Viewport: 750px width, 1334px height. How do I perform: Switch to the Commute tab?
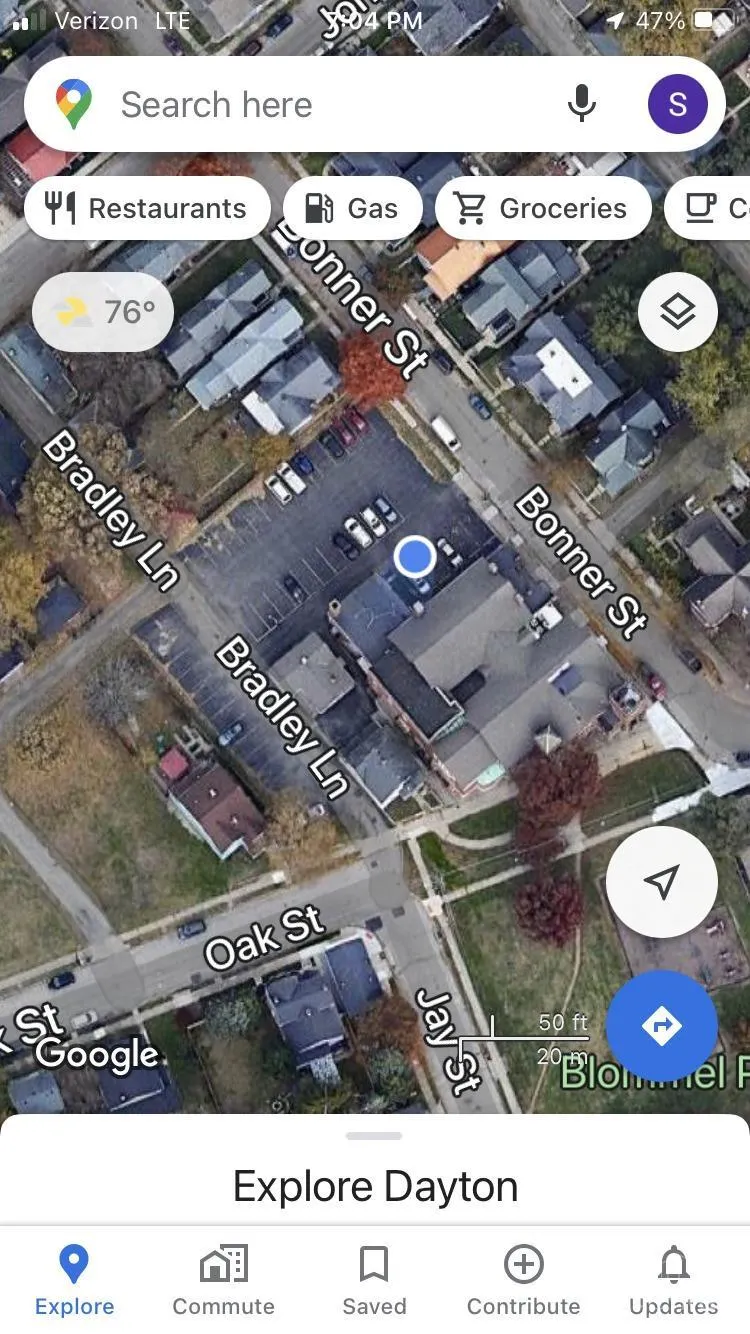(x=223, y=1280)
